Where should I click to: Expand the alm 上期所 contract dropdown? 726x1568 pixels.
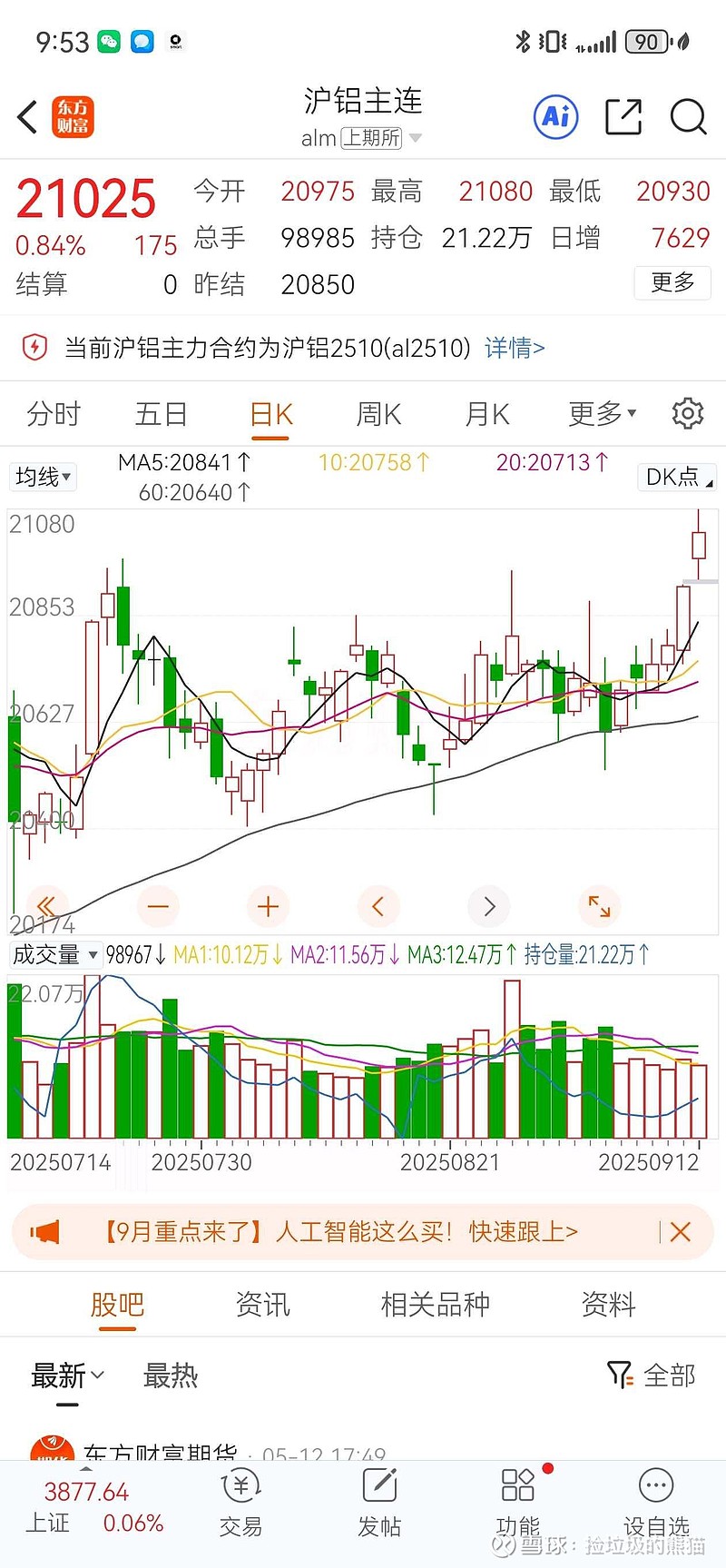click(x=361, y=138)
